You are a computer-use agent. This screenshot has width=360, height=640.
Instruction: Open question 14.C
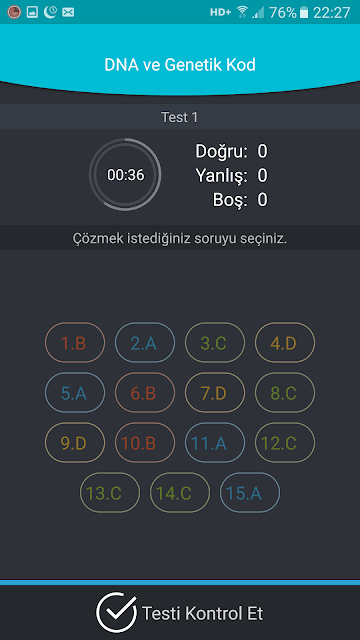click(180, 493)
